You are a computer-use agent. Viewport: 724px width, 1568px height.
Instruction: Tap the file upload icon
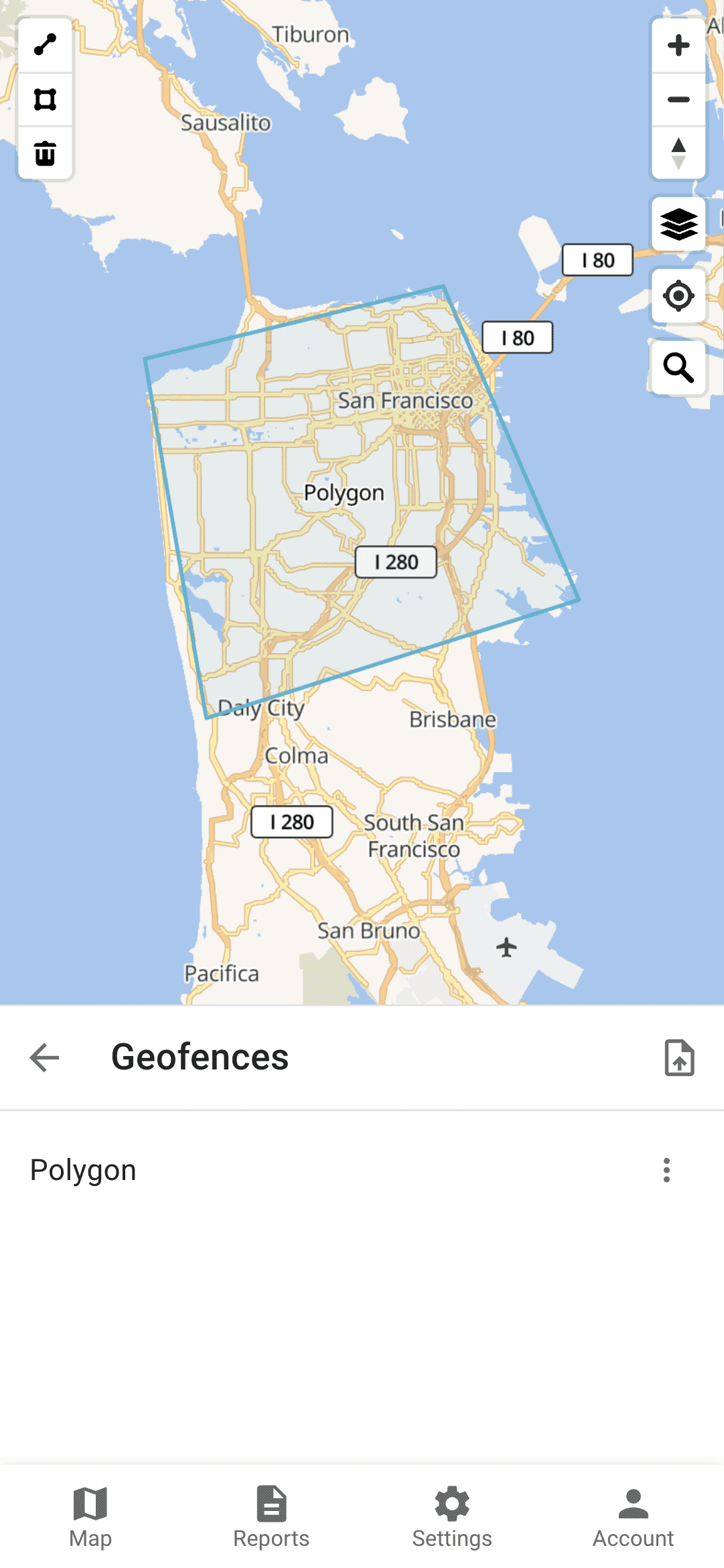coord(679,1057)
